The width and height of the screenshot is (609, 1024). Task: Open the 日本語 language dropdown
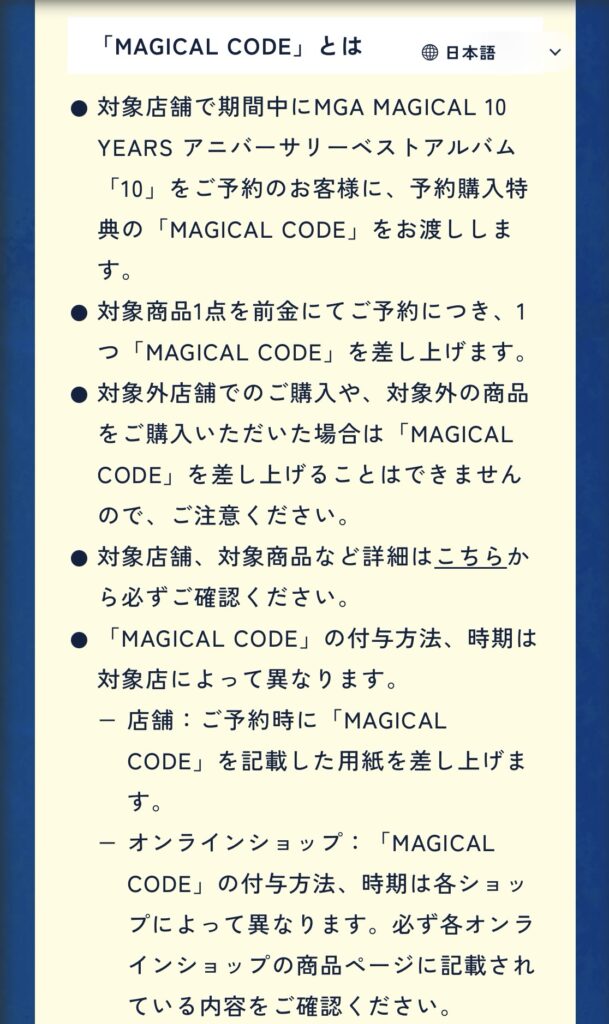click(x=491, y=52)
